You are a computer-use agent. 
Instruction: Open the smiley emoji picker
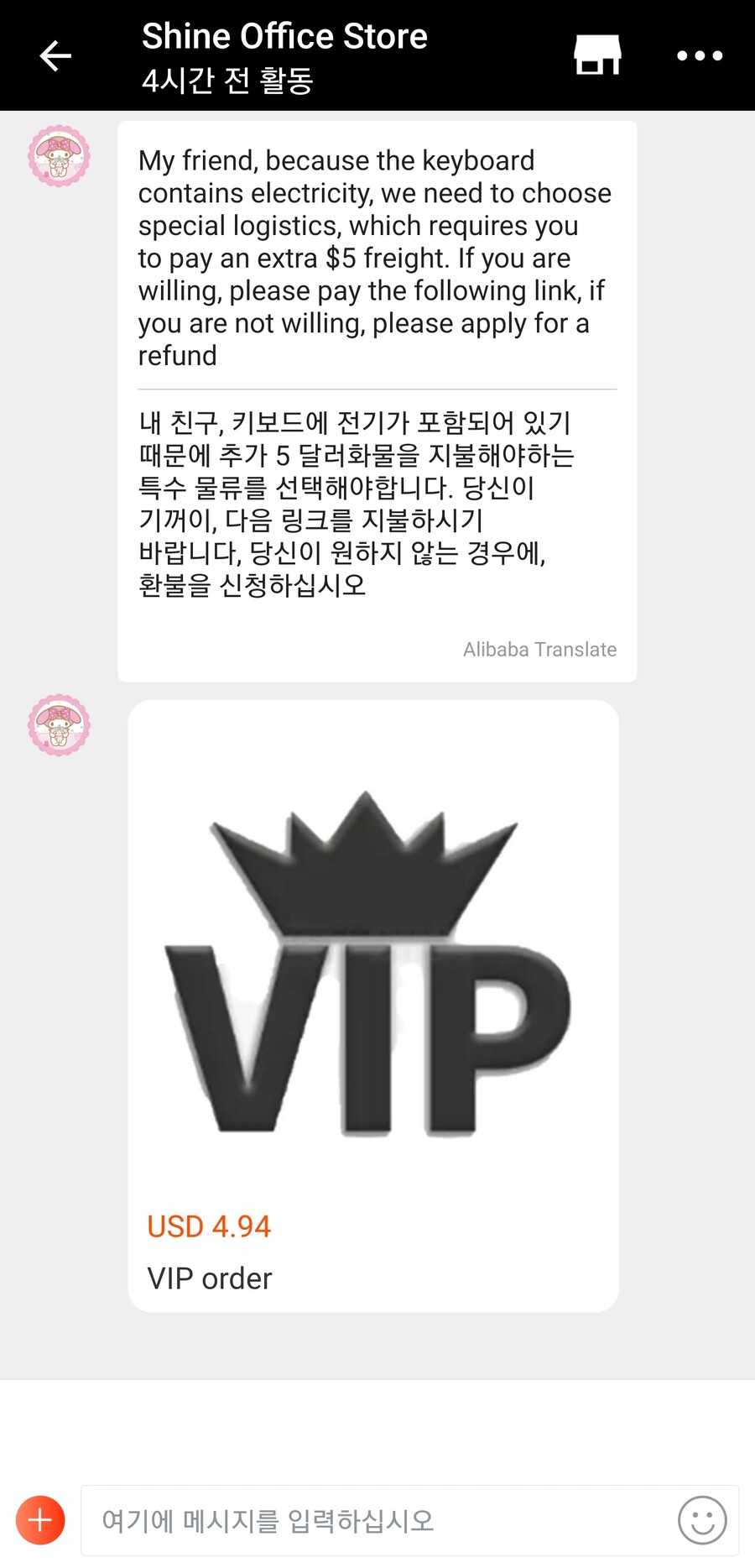tap(701, 1522)
